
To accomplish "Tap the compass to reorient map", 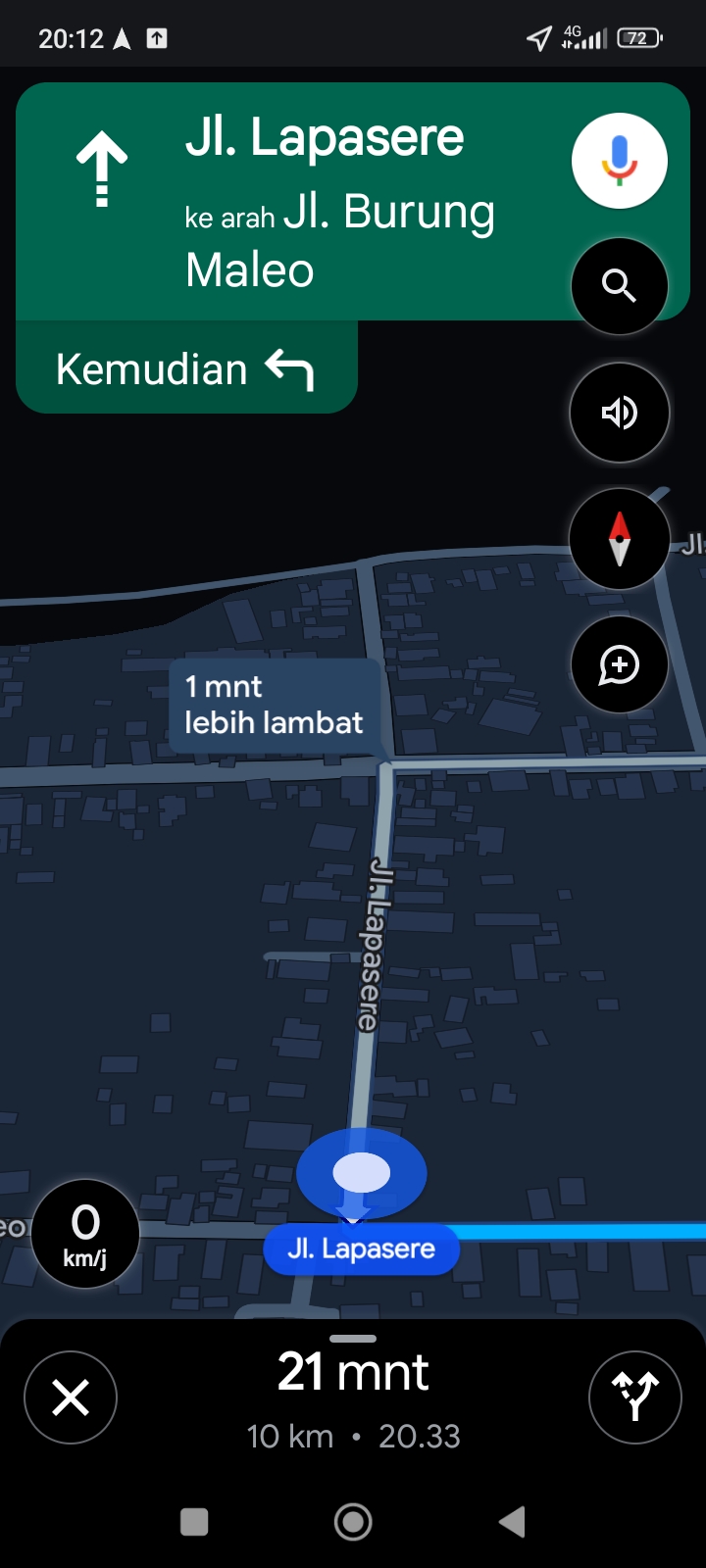I will click(x=620, y=539).
